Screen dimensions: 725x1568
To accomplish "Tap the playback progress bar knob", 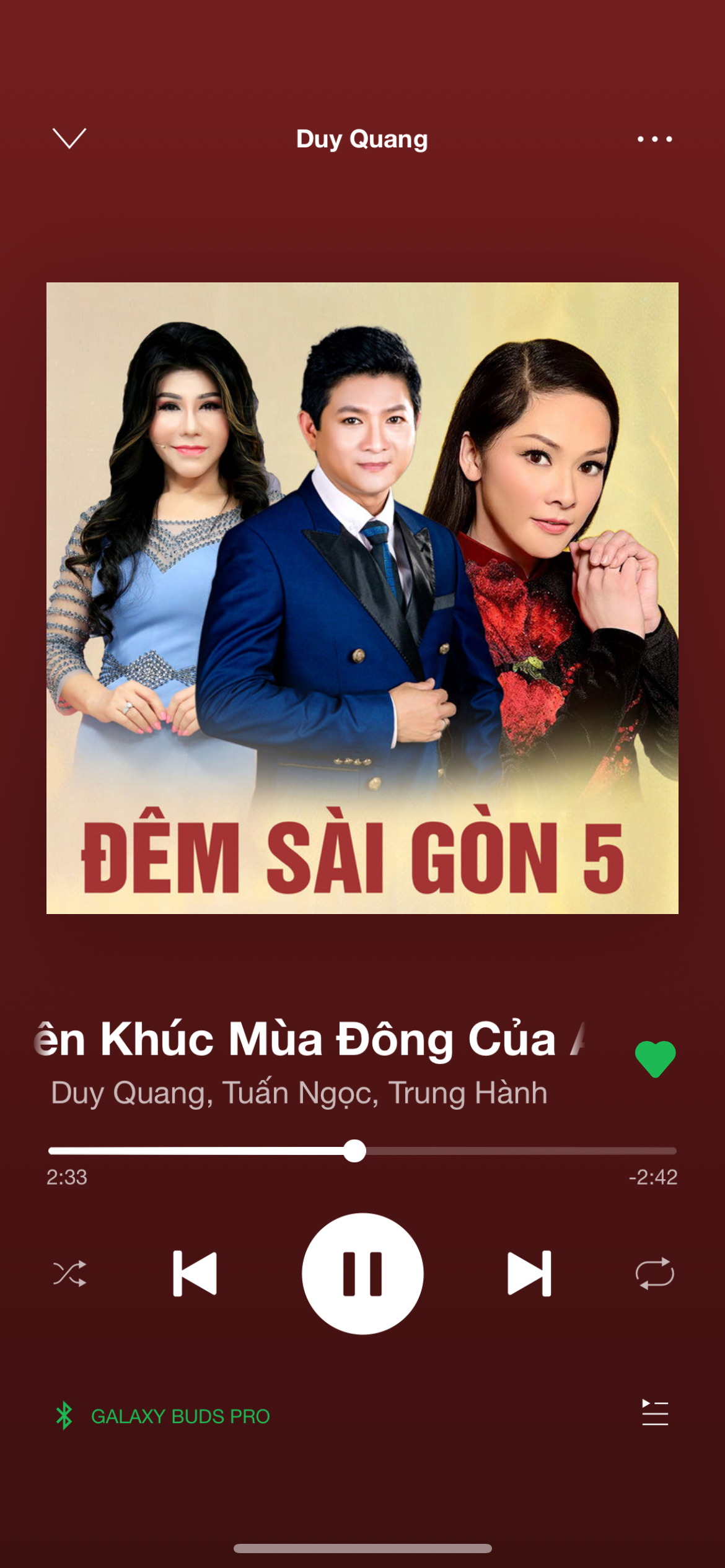I will (354, 1151).
